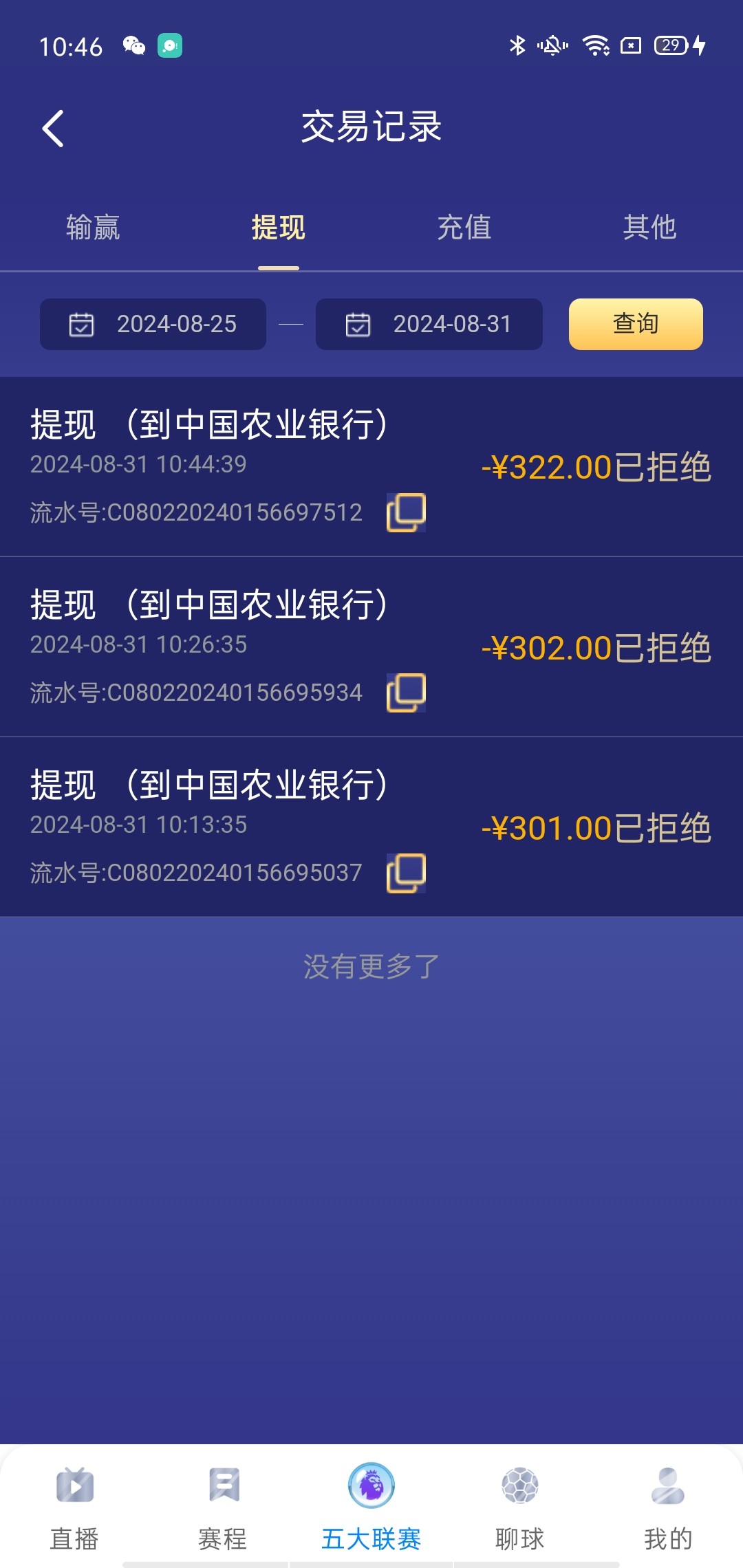Image resolution: width=743 pixels, height=1568 pixels.
Task: Open start date picker 2024-08-25
Action: click(153, 324)
